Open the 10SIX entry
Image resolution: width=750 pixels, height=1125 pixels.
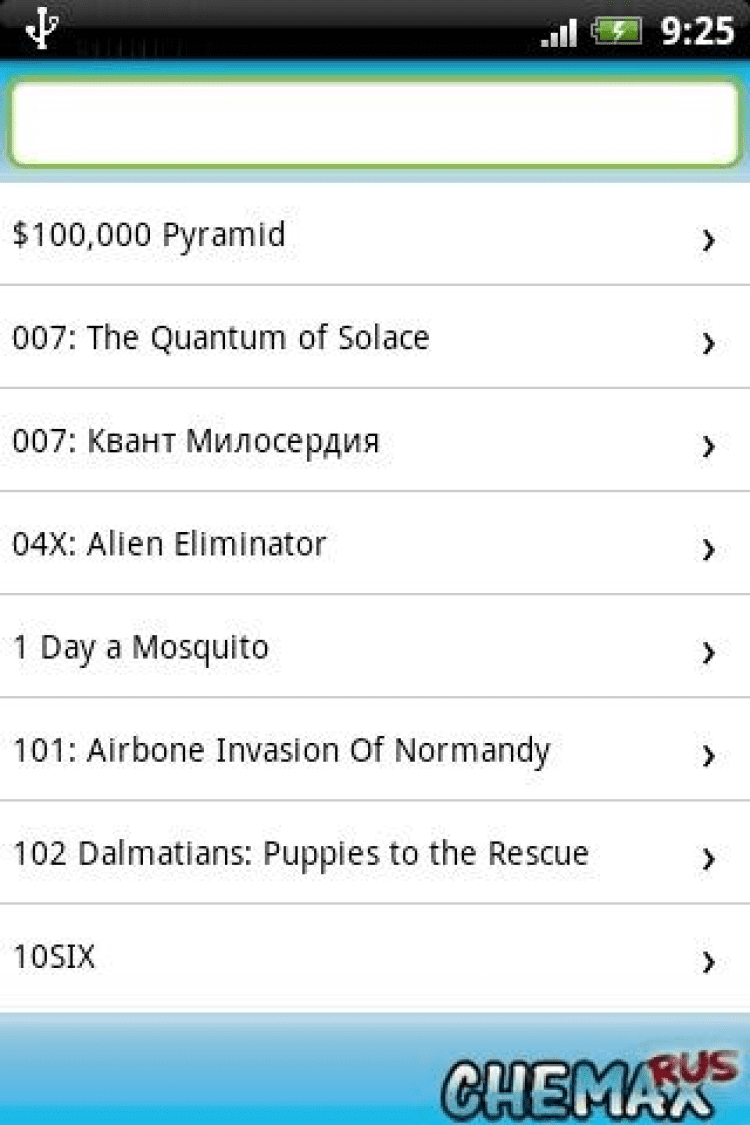pyautogui.click(x=374, y=958)
